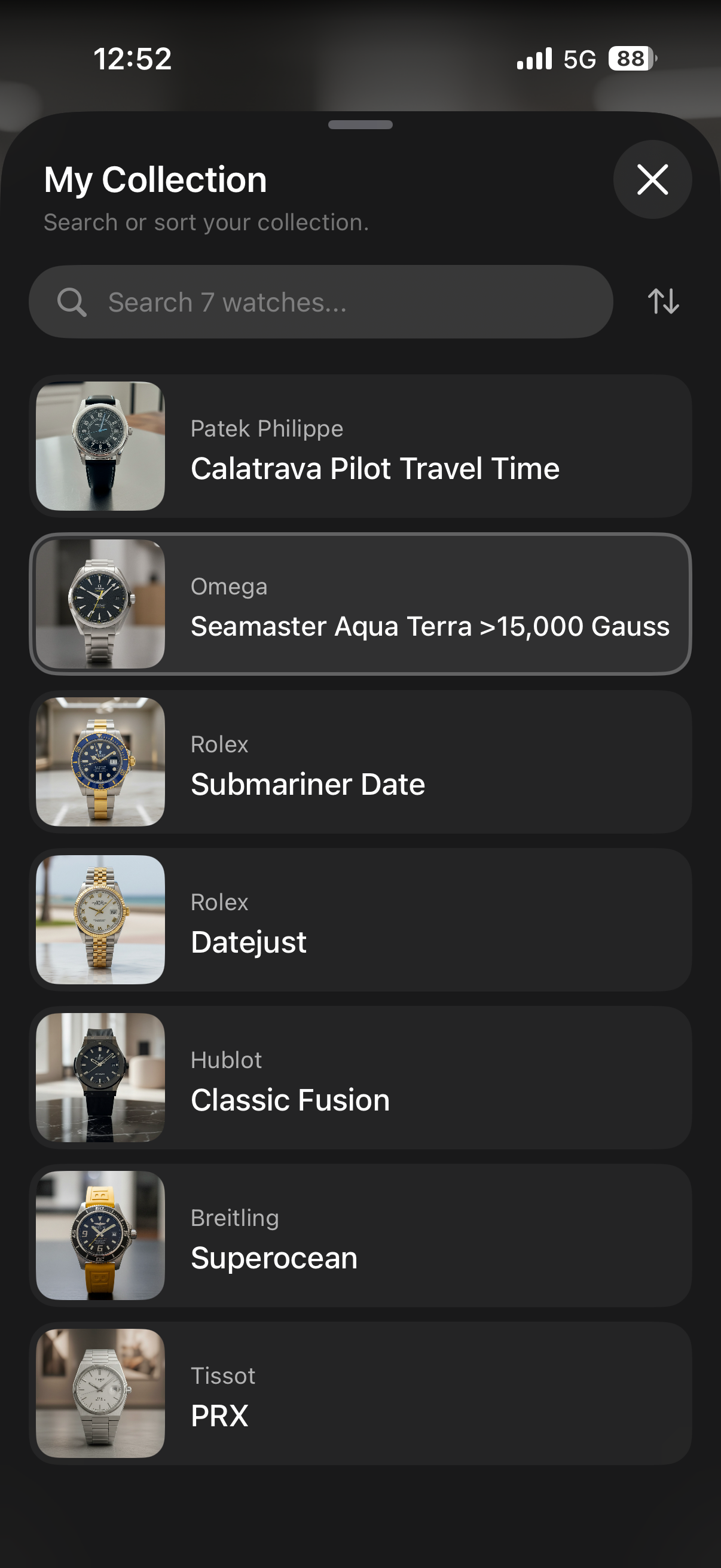Open Hublot Classic Fusion
This screenshot has height=1568, width=721.
360,1078
